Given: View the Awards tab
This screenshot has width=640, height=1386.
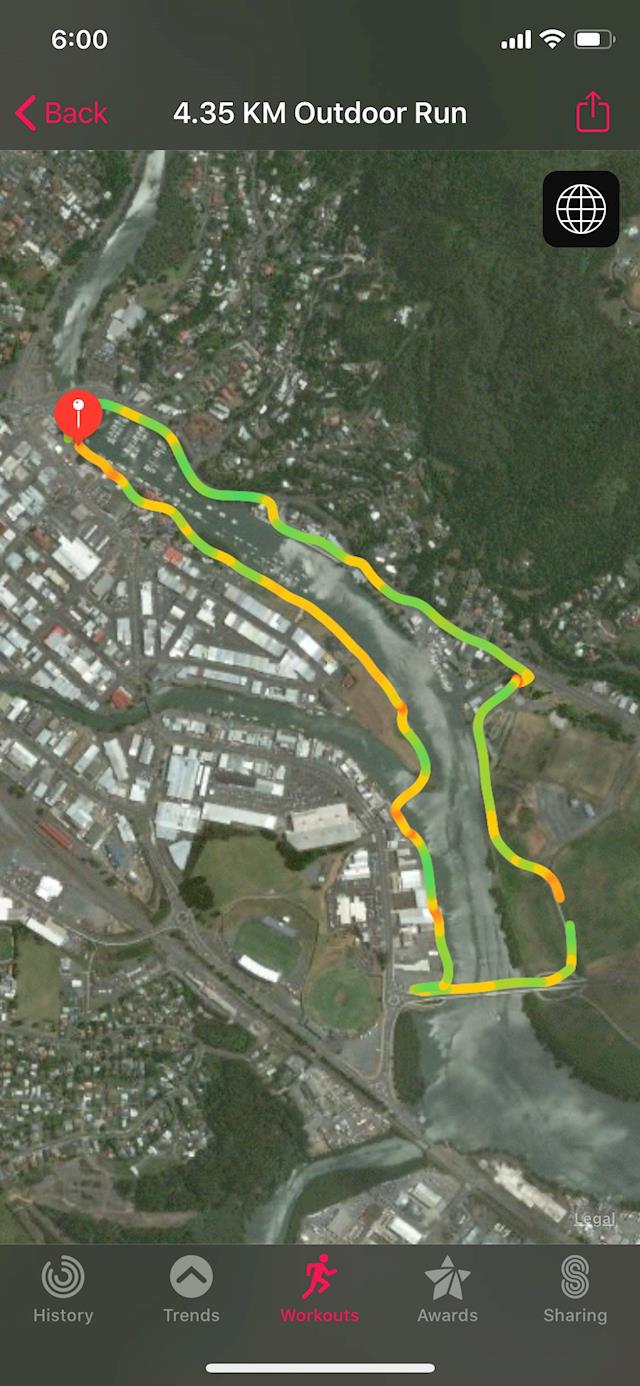Looking at the screenshot, I should coord(447,1290).
